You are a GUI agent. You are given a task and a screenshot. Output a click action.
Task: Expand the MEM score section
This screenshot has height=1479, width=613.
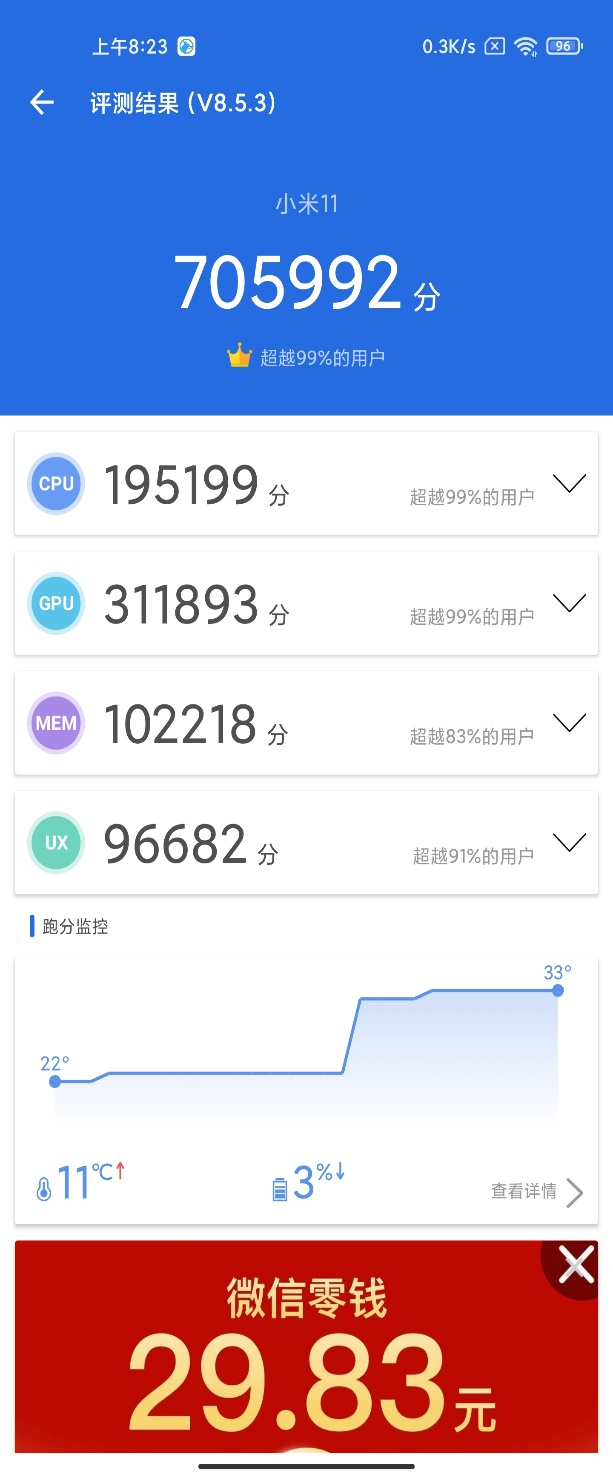pos(569,723)
